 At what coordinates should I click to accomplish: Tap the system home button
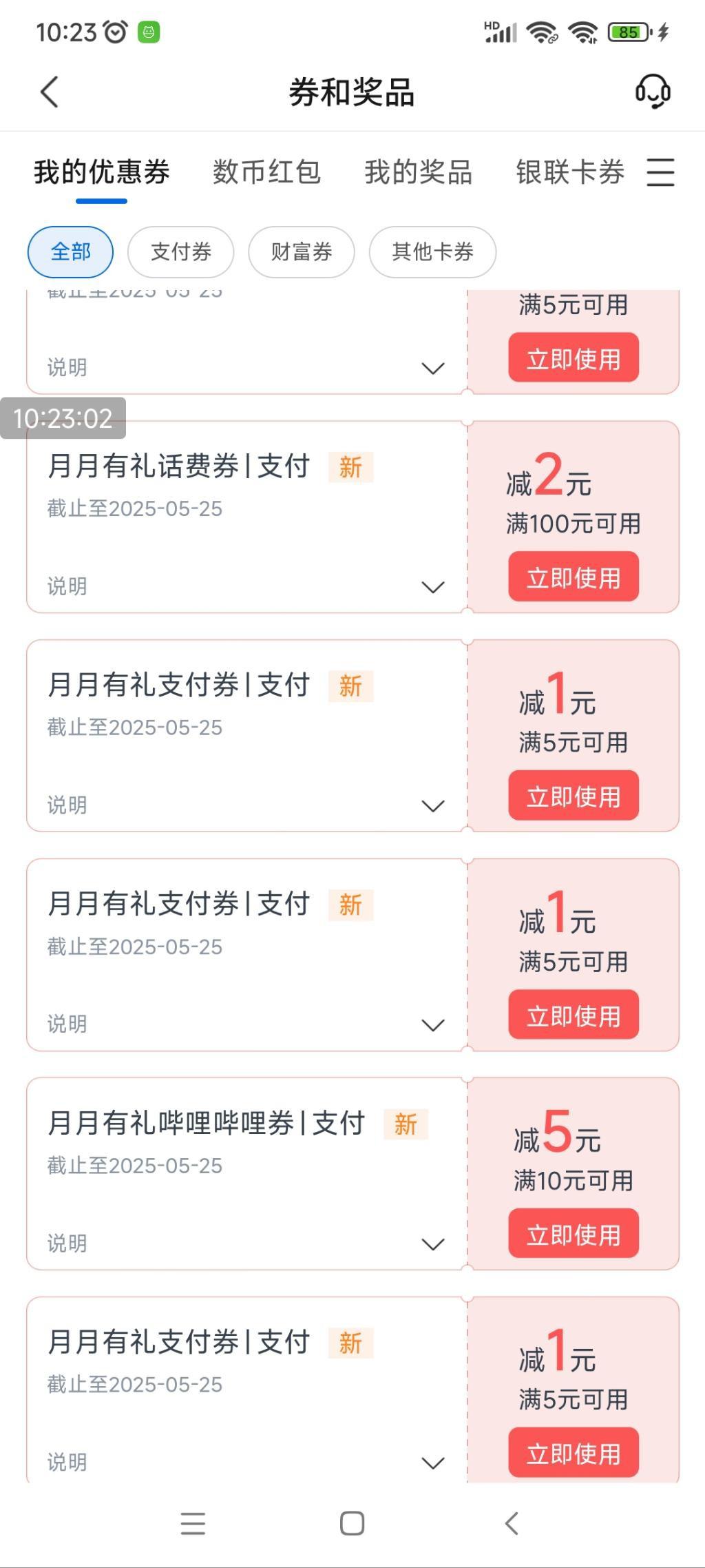pyautogui.click(x=352, y=1523)
